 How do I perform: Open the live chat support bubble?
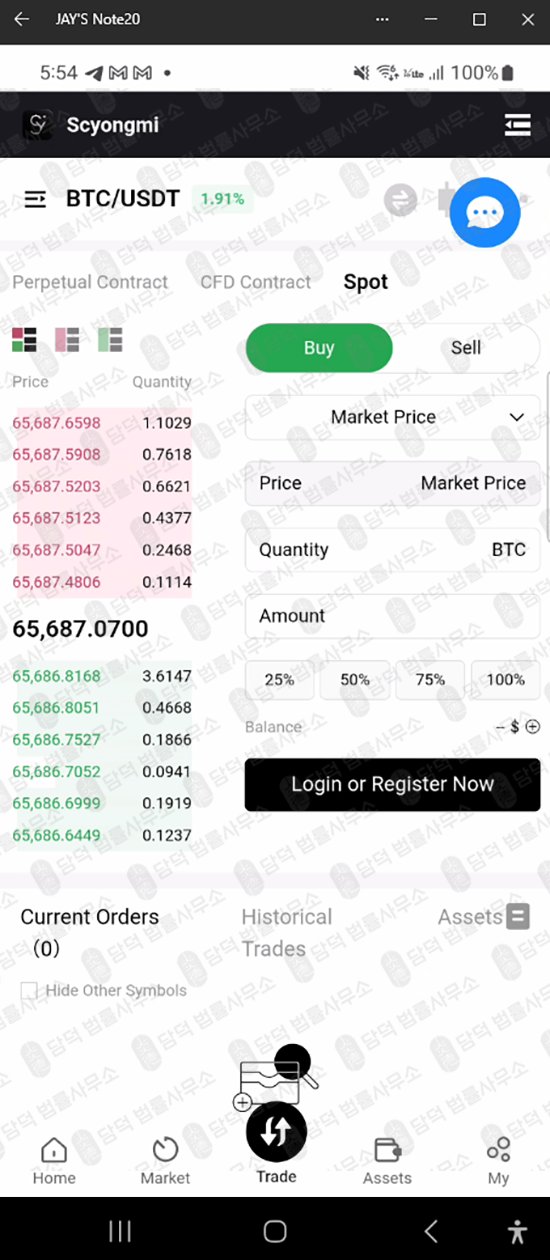485,212
